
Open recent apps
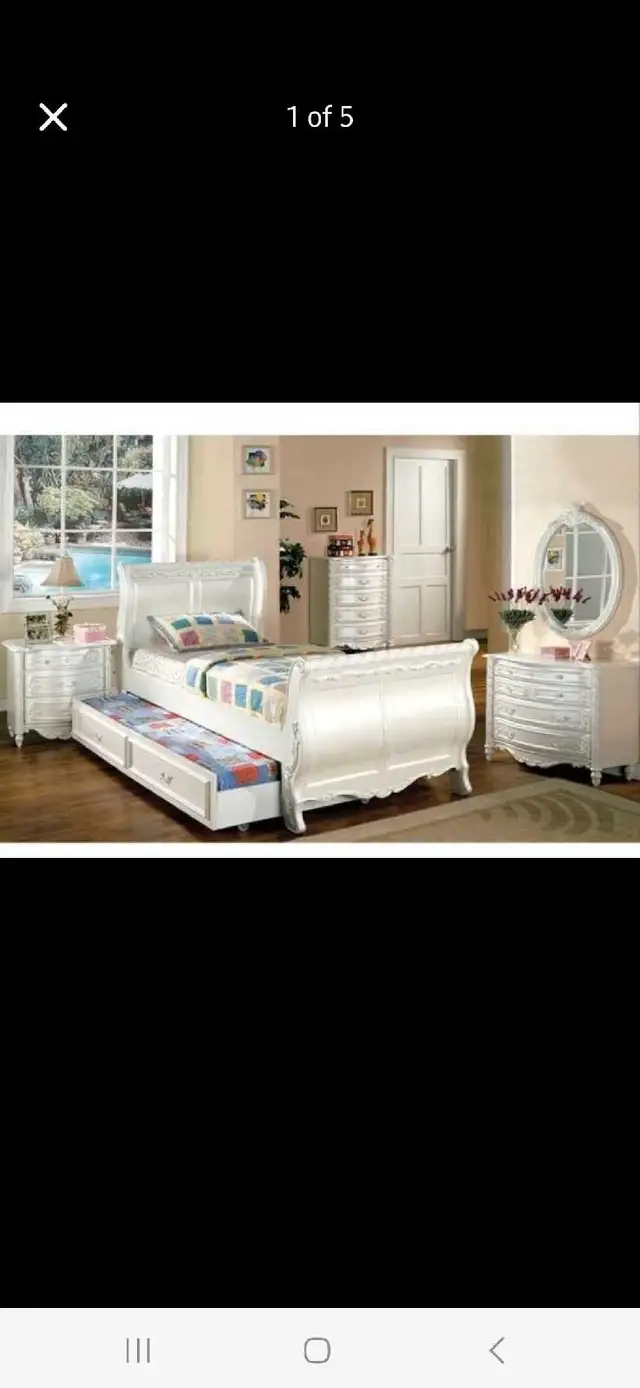(138, 1350)
